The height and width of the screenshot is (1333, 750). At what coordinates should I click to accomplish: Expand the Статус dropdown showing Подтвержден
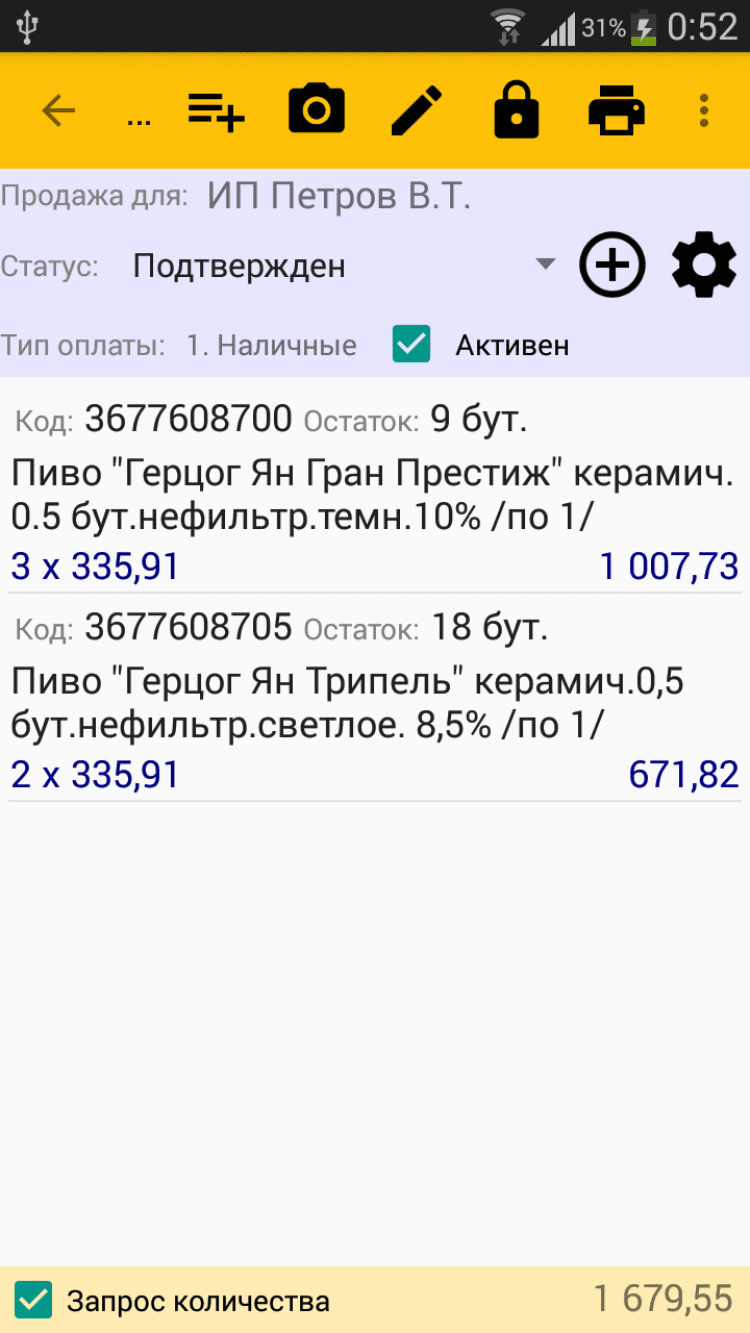coord(340,266)
